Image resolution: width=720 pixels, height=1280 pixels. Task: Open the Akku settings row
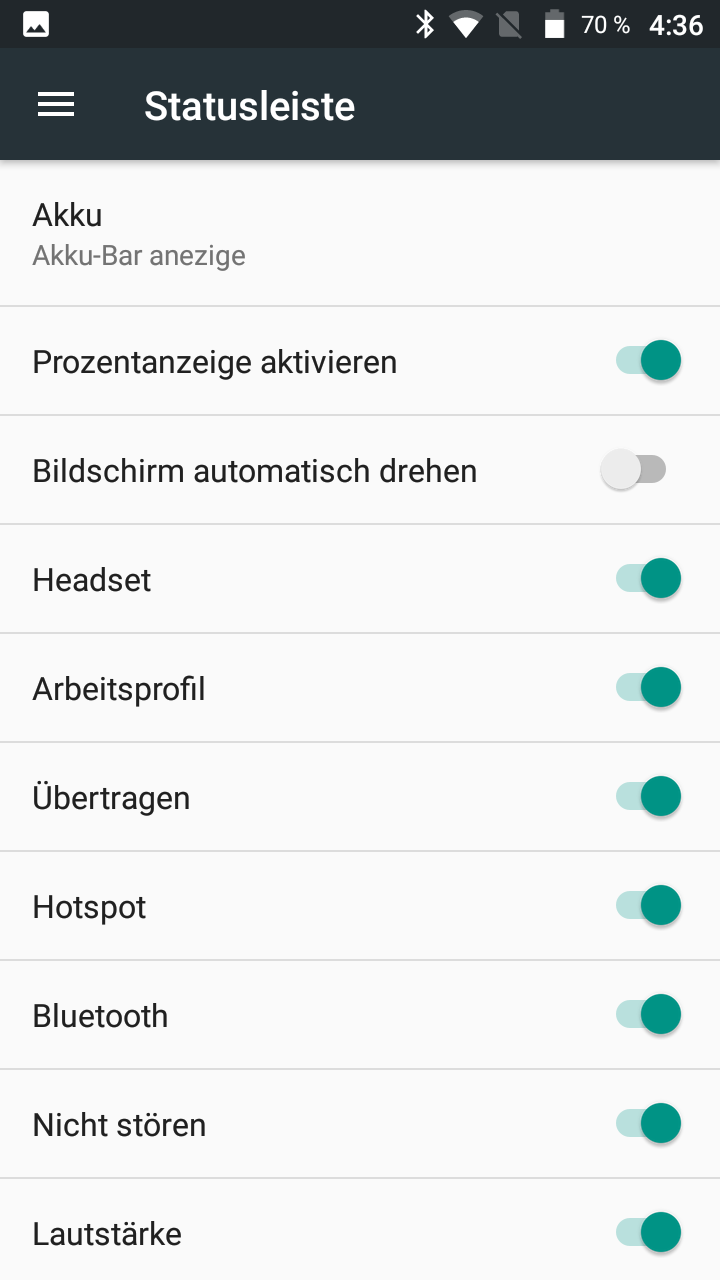(360, 234)
